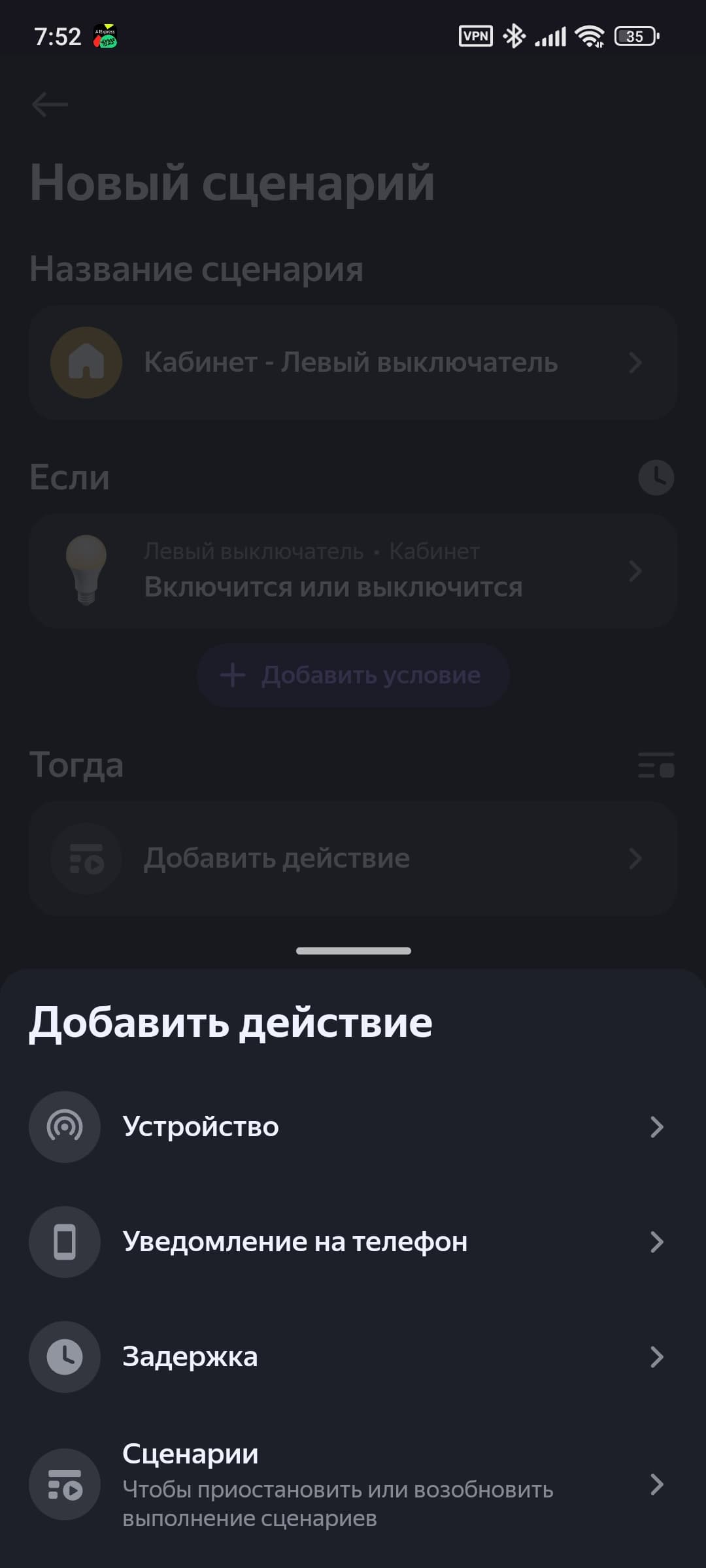Open Сценарии action option
The width and height of the screenshot is (706, 1568).
pyautogui.click(x=346, y=1484)
